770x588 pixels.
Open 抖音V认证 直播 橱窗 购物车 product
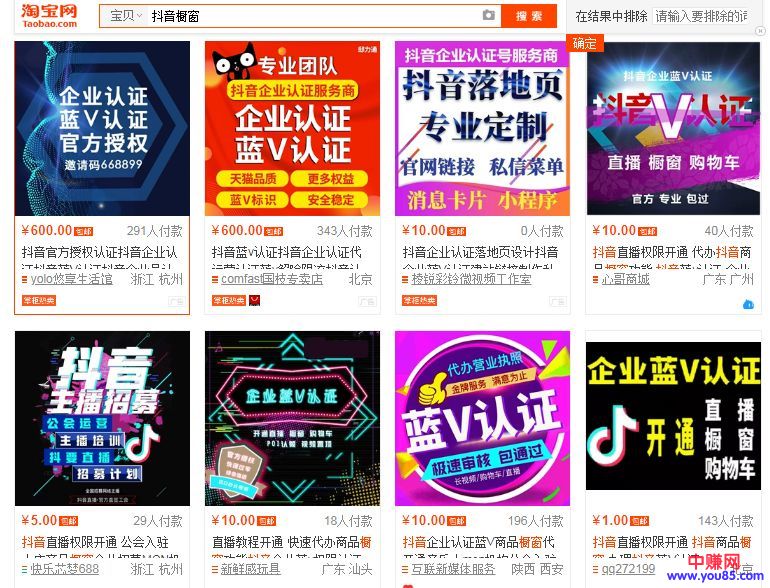672,128
